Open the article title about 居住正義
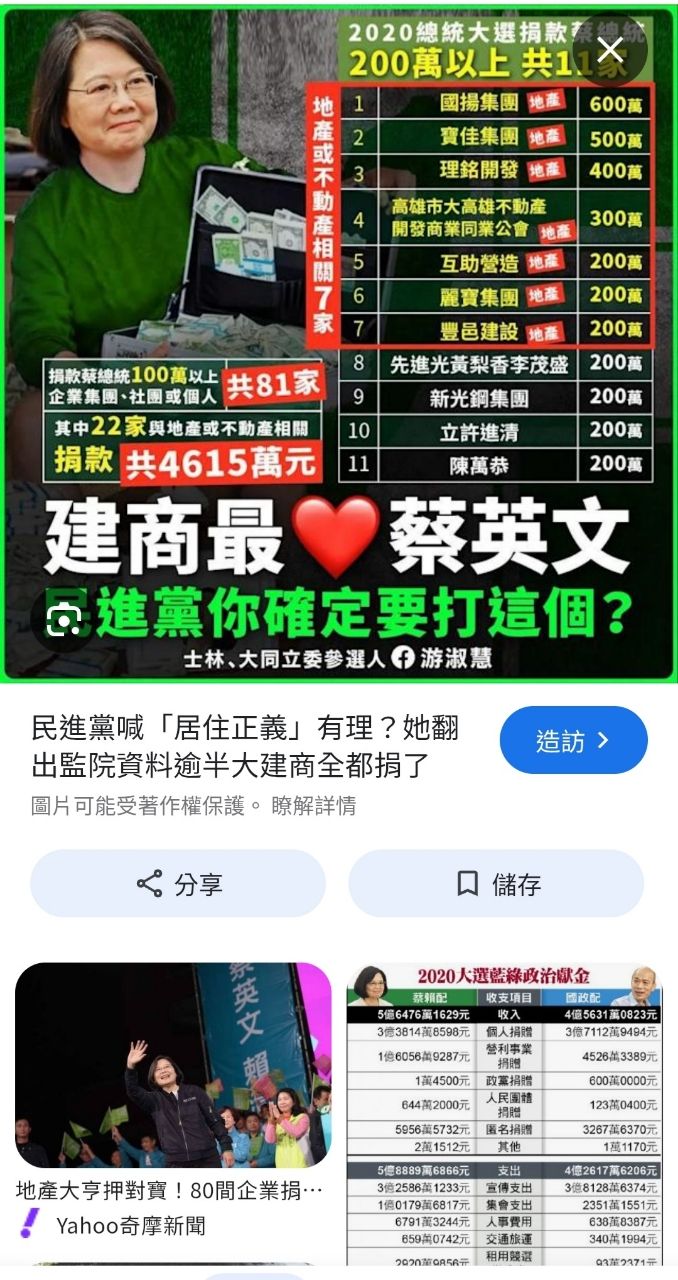Viewport: 678px width, 1280px height. (245, 746)
